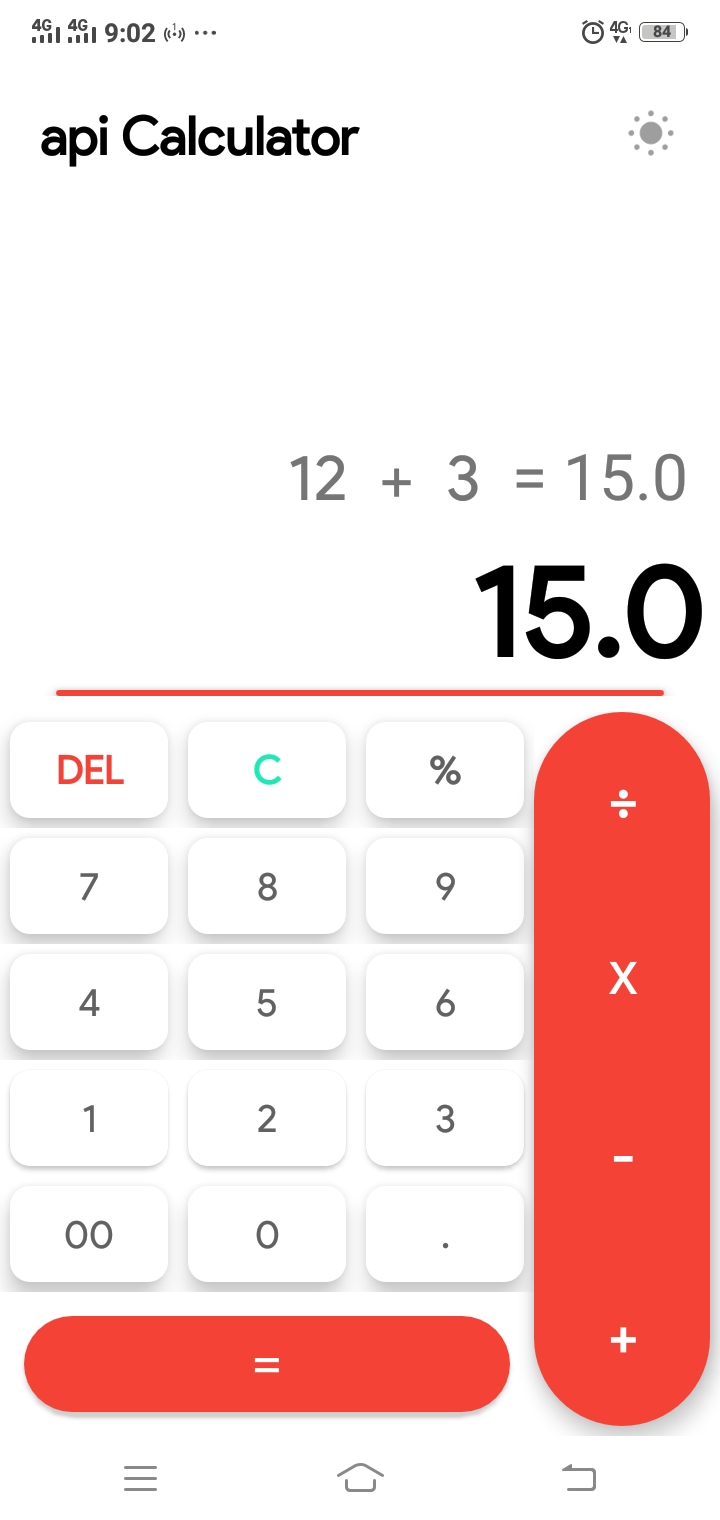Tap the double zero 00 key
This screenshot has height=1520, width=720.
pyautogui.click(x=89, y=1234)
